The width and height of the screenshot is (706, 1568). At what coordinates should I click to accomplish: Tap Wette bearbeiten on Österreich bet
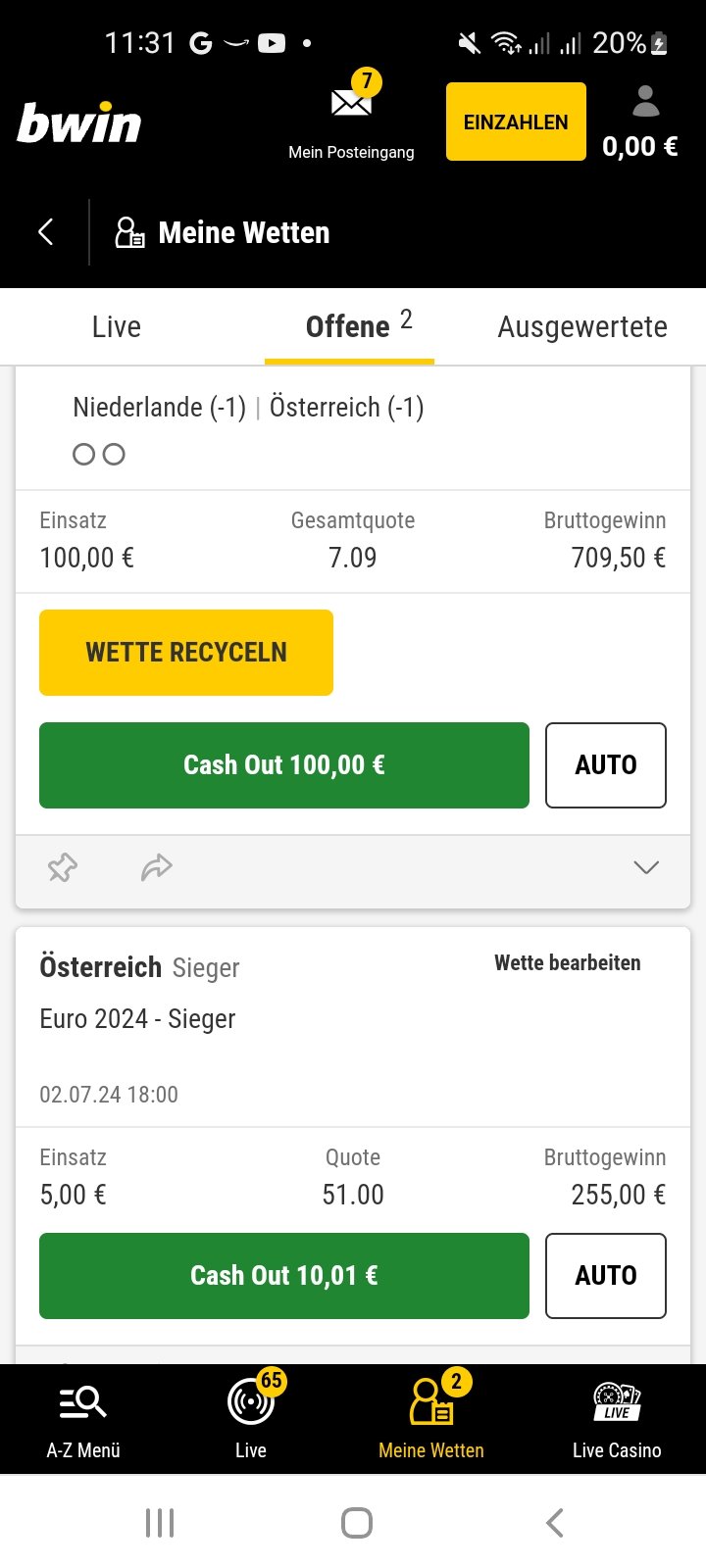click(x=568, y=963)
